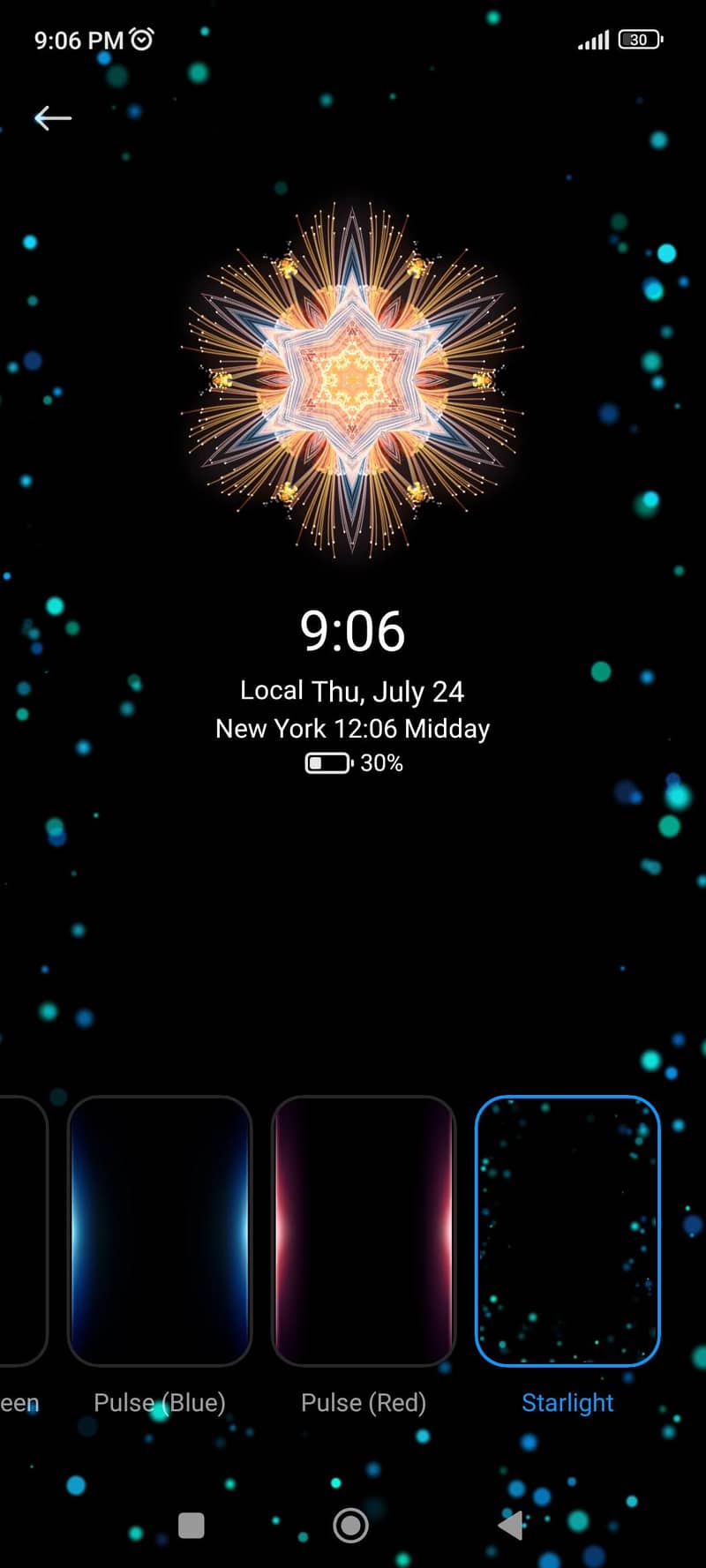Image resolution: width=706 pixels, height=1568 pixels.
Task: Select the Pulse (Blue) effect thumbnail
Action: click(x=160, y=1230)
